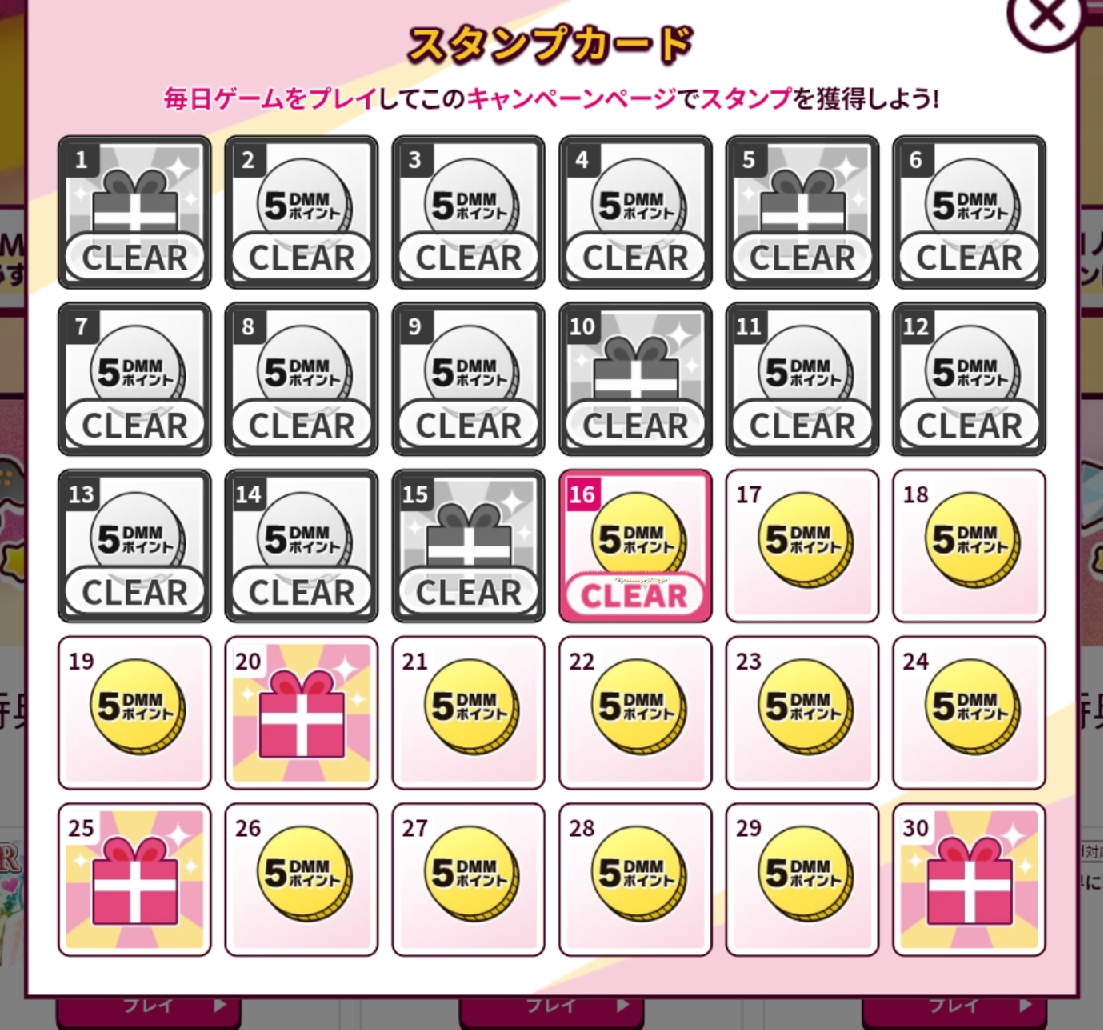
Task: View the day 1 cleared gift stamp
Action: [x=135, y=212]
